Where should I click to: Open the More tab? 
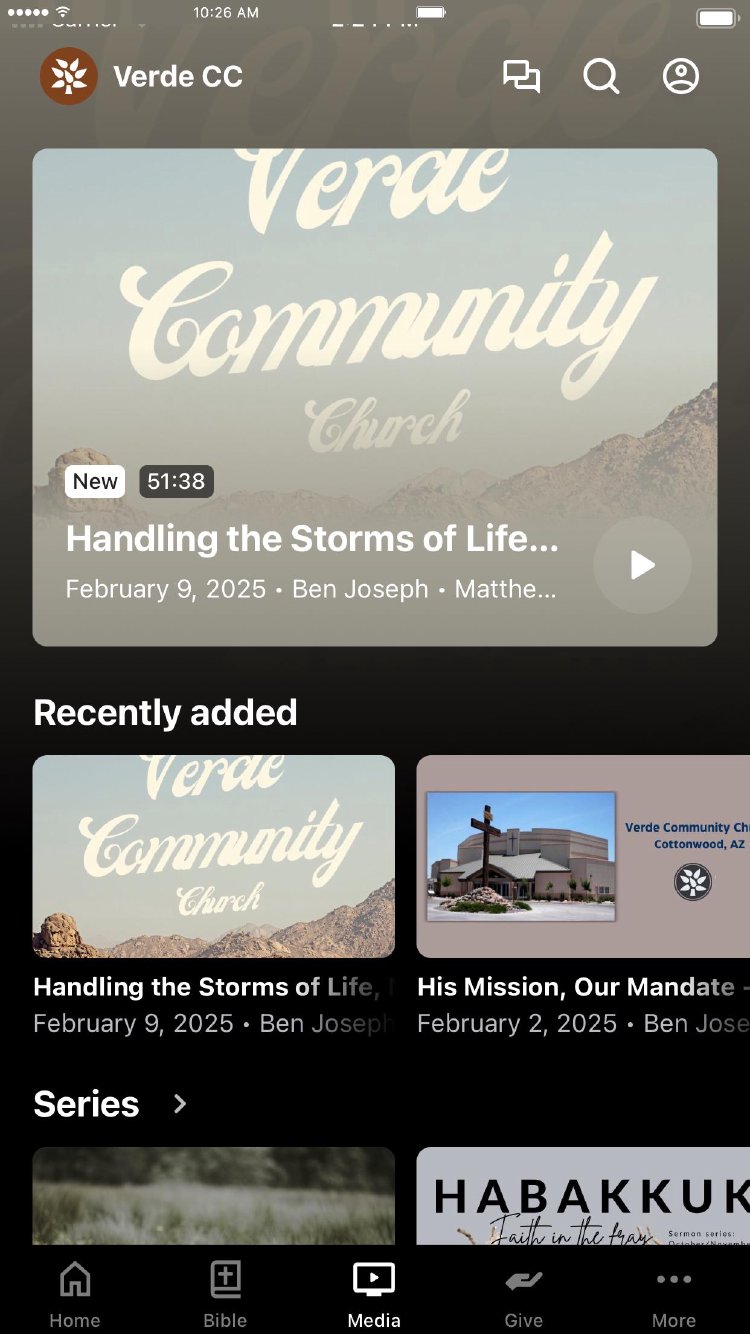pos(674,1294)
